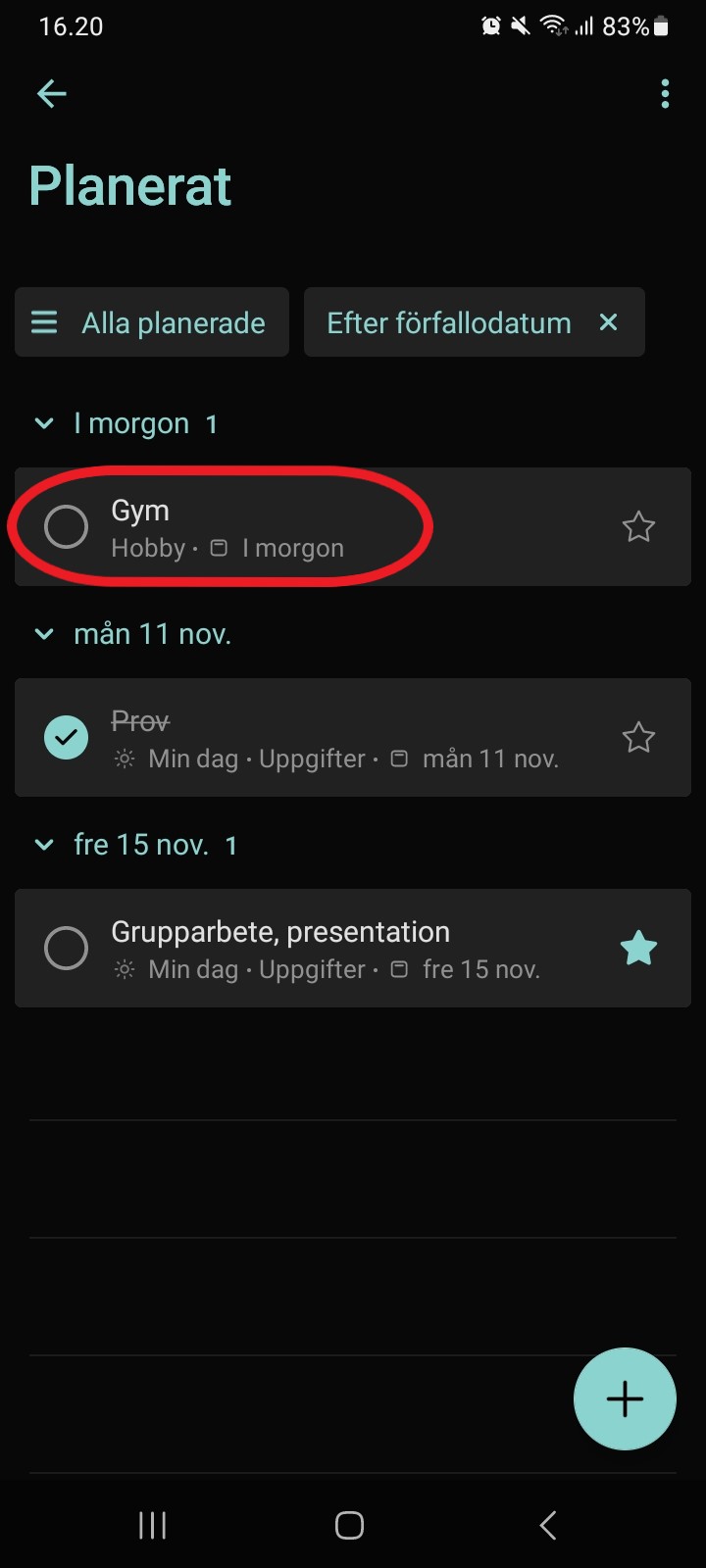Collapse the fre 15 nov. section
The height and width of the screenshot is (1568, 706).
tap(44, 845)
